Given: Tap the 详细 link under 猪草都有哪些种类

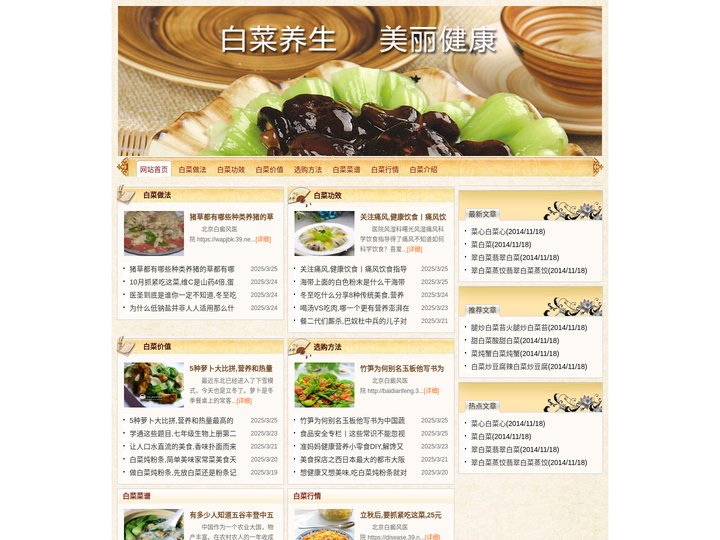Looking at the screenshot, I should click(x=263, y=240).
